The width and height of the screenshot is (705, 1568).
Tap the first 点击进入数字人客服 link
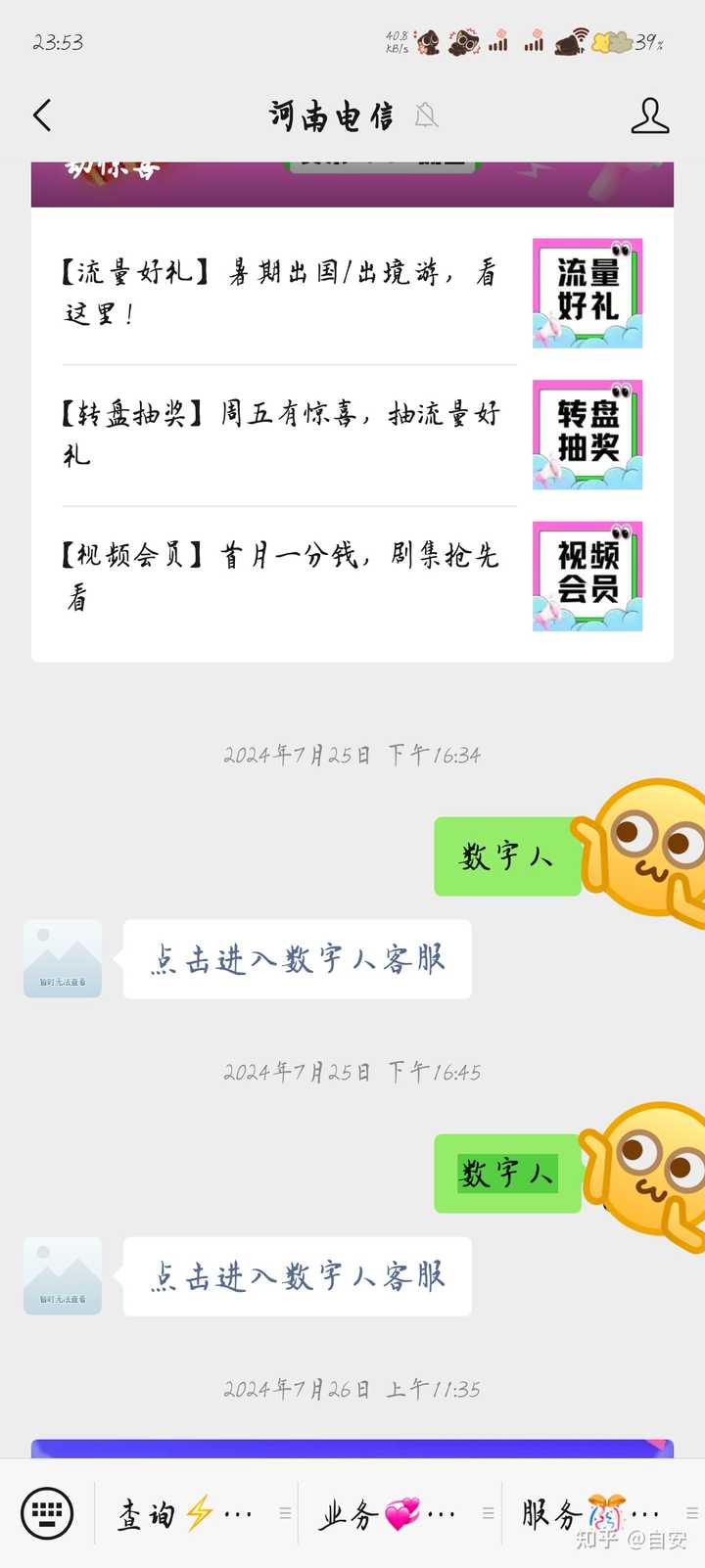[x=296, y=960]
